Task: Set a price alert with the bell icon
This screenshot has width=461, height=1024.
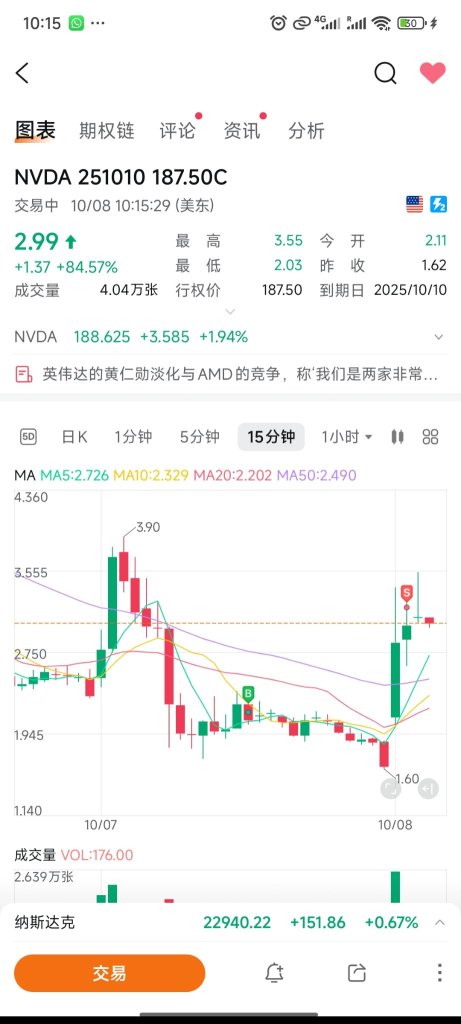Action: pos(274,973)
